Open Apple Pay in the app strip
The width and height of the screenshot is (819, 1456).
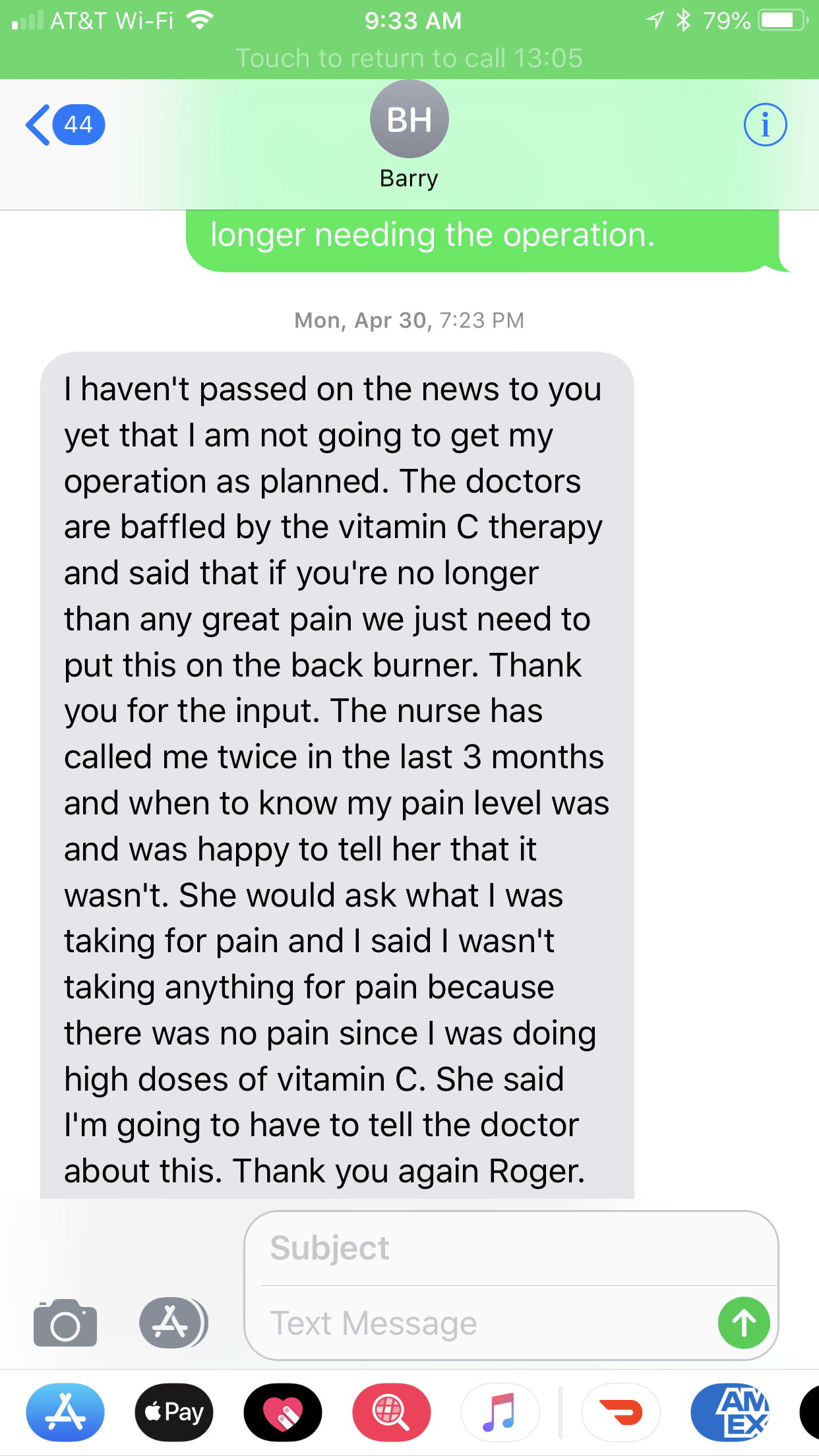pyautogui.click(x=174, y=1412)
